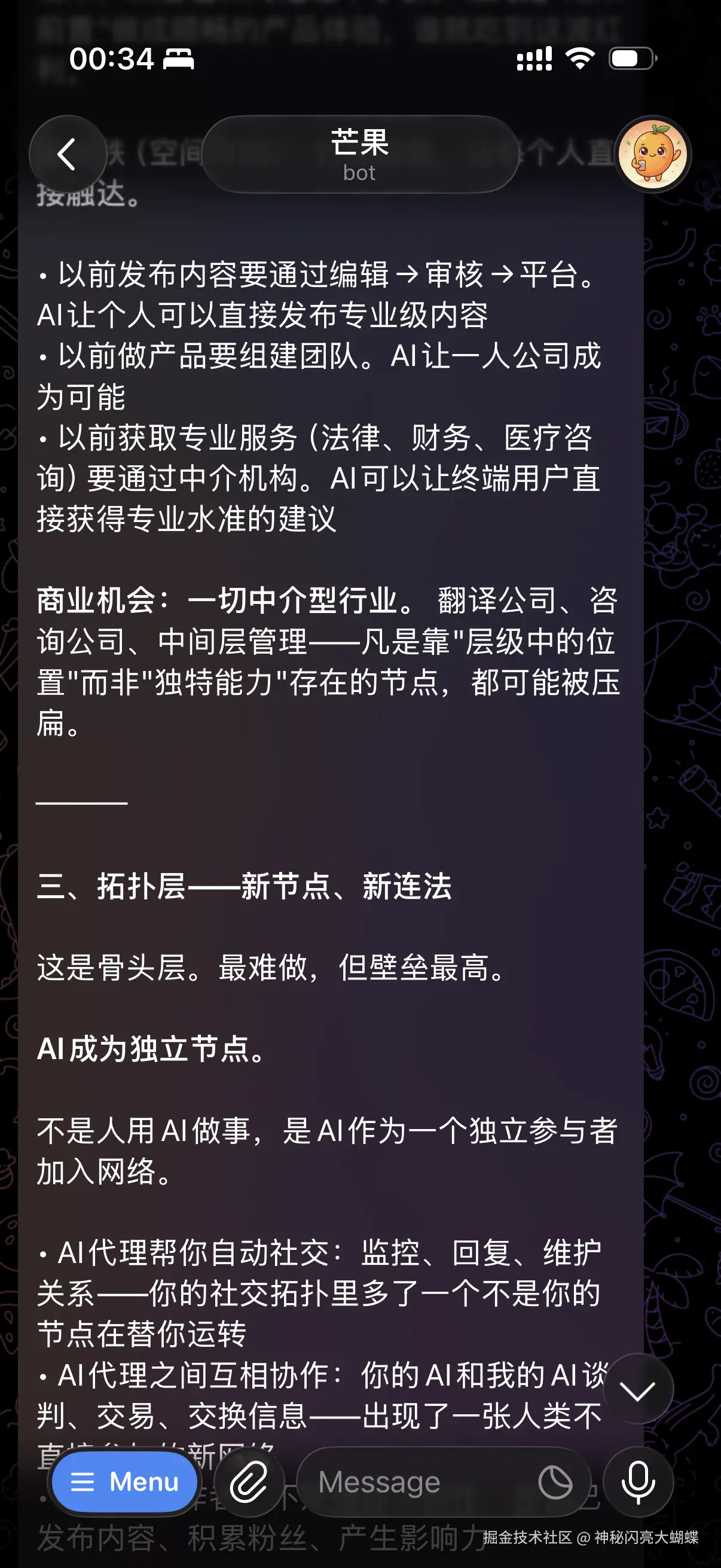Tap the Message input field
Viewport: 721px width, 1568px height.
pos(380,1481)
